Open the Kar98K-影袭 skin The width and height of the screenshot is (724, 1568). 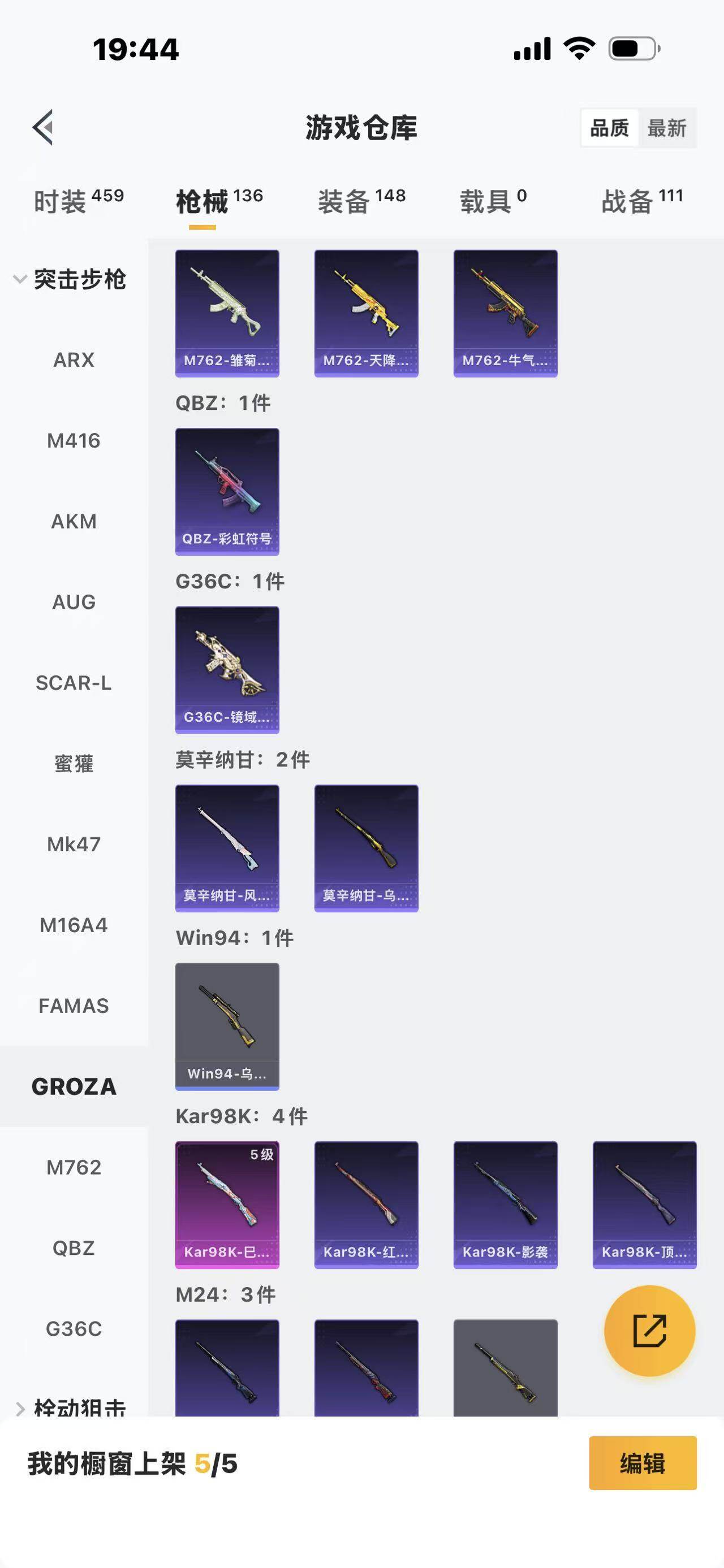[x=506, y=1205]
